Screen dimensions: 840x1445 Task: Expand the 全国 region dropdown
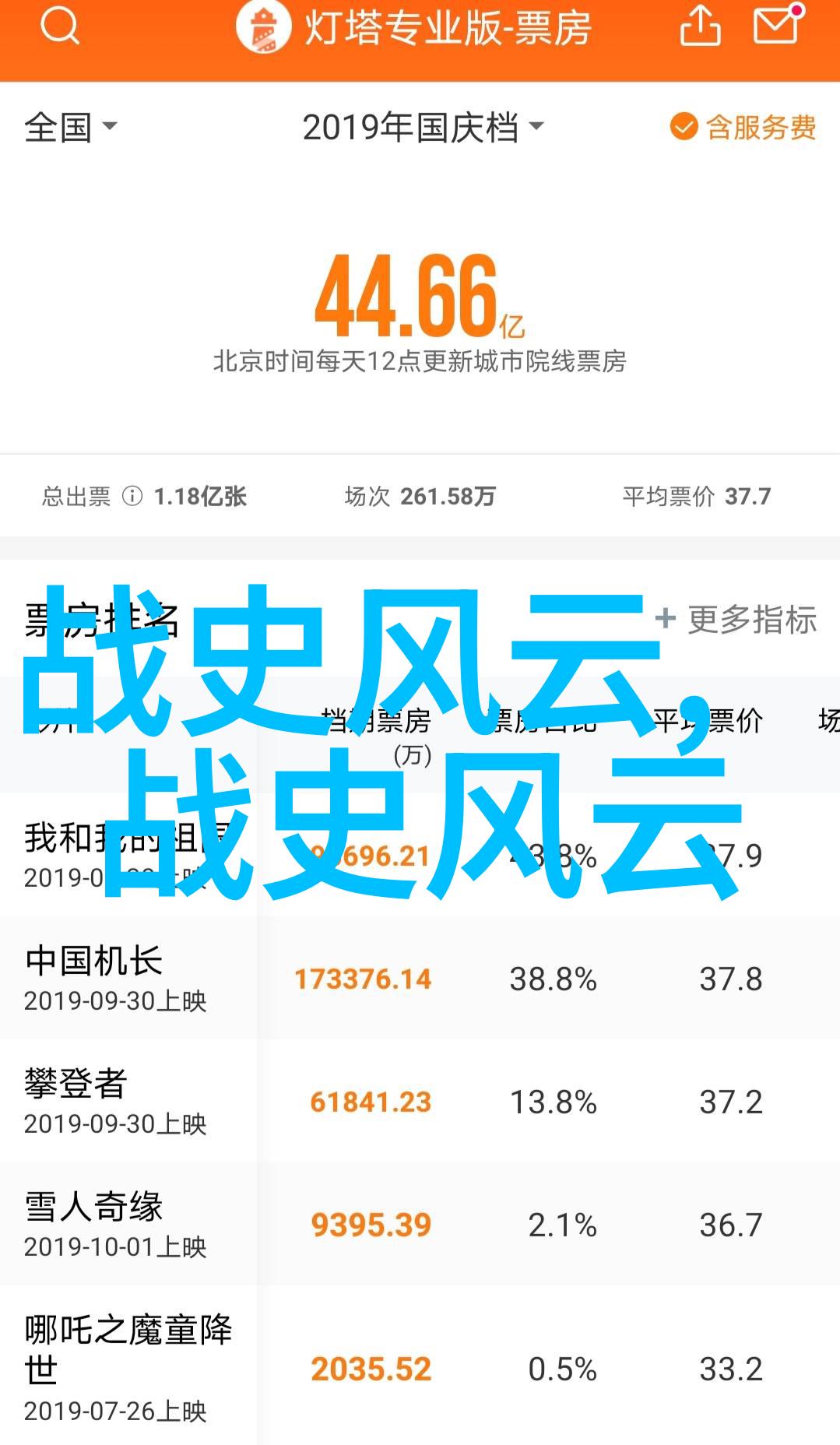(71, 127)
